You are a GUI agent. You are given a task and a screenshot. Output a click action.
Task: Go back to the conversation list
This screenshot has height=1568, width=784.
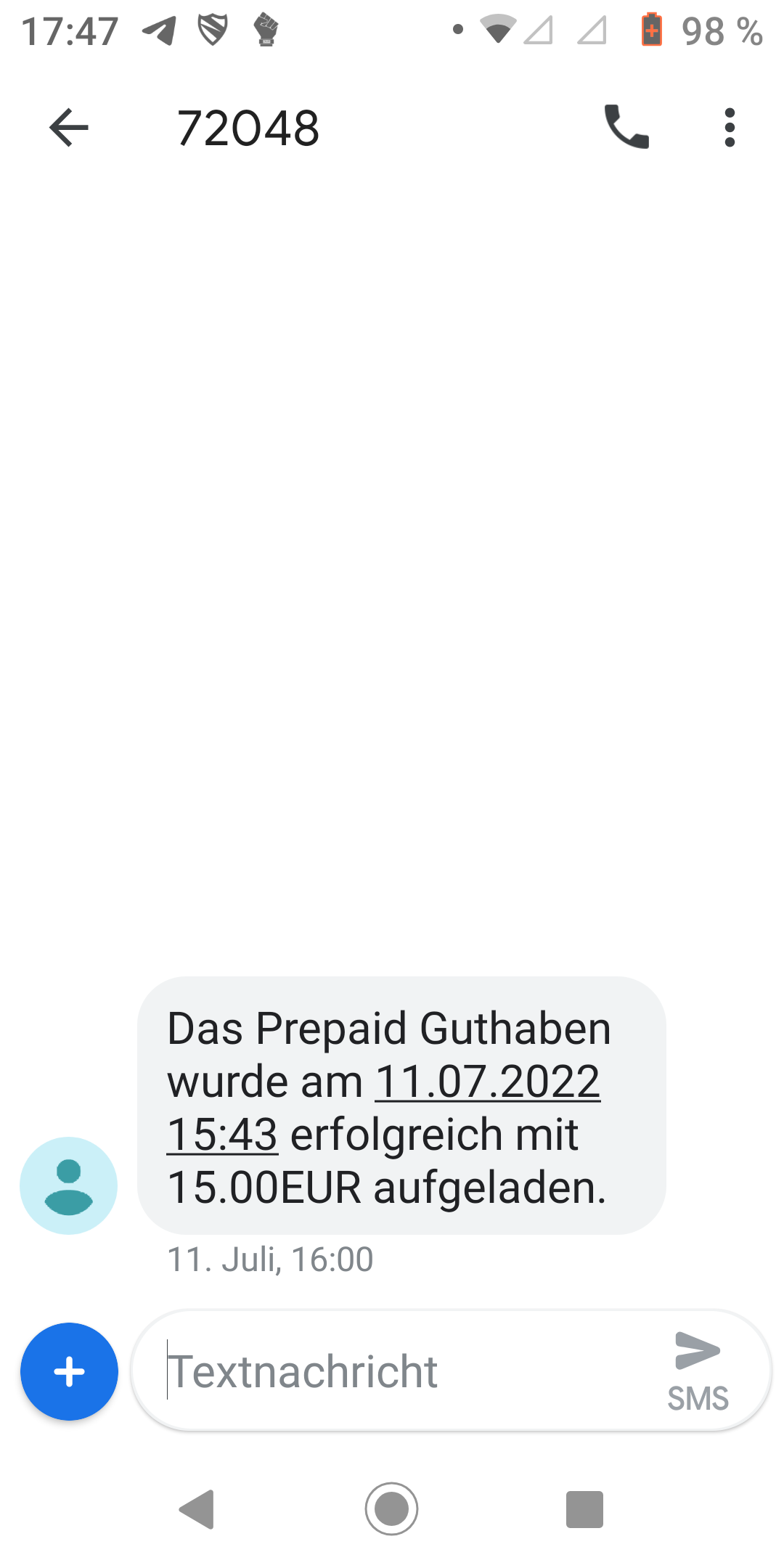69,128
